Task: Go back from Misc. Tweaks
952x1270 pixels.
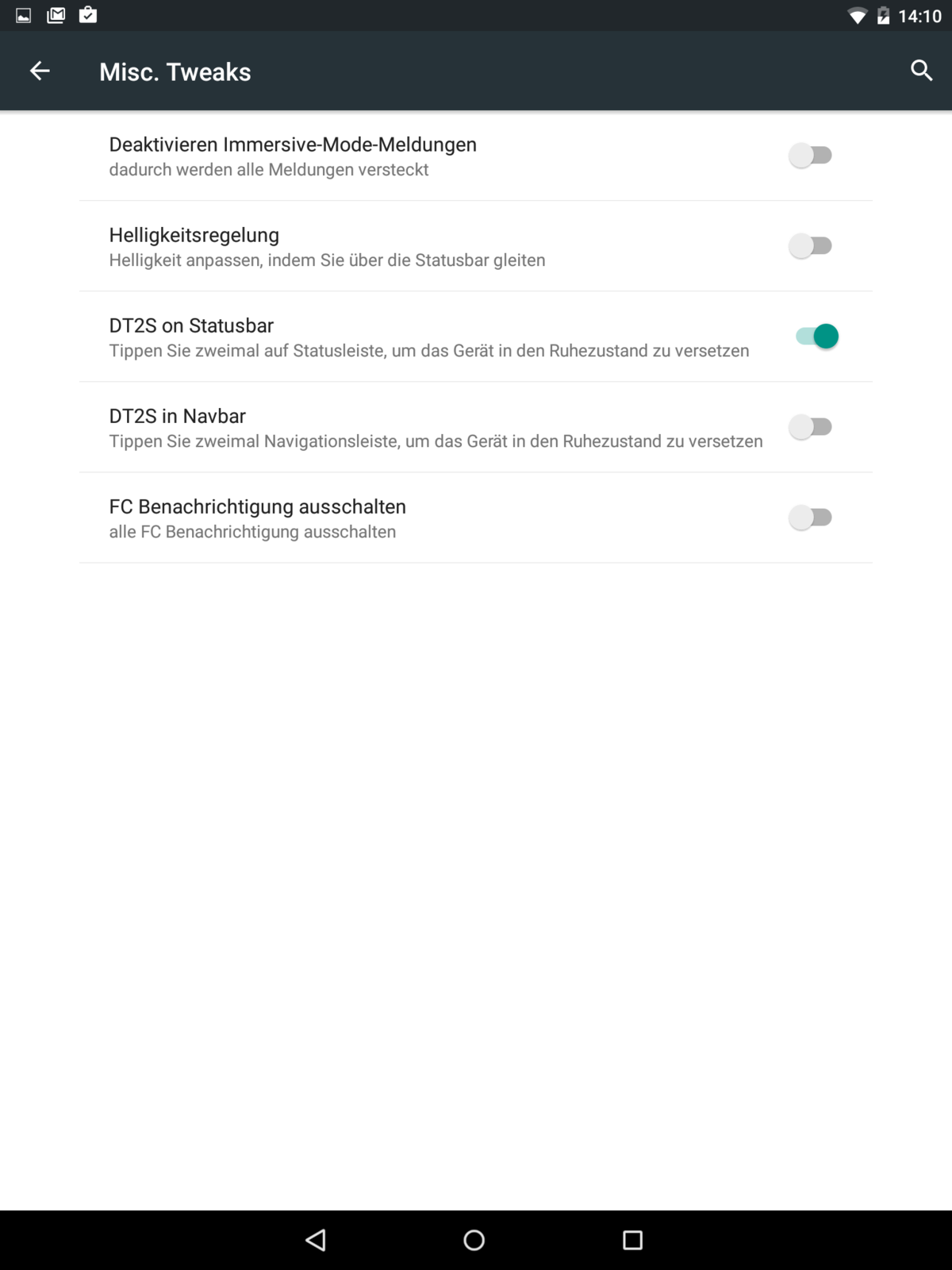Action: point(40,71)
